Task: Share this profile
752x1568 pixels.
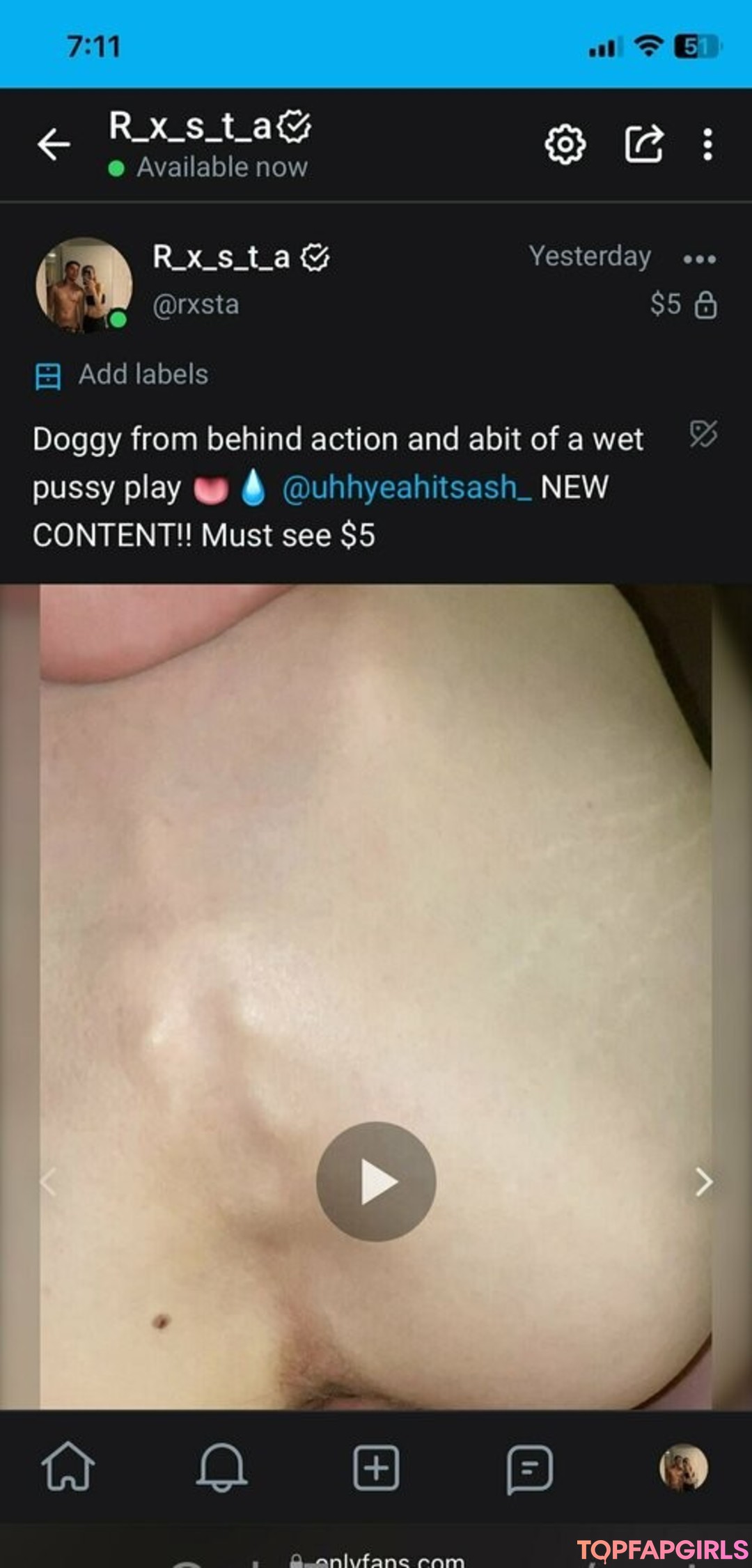Action: [x=643, y=144]
